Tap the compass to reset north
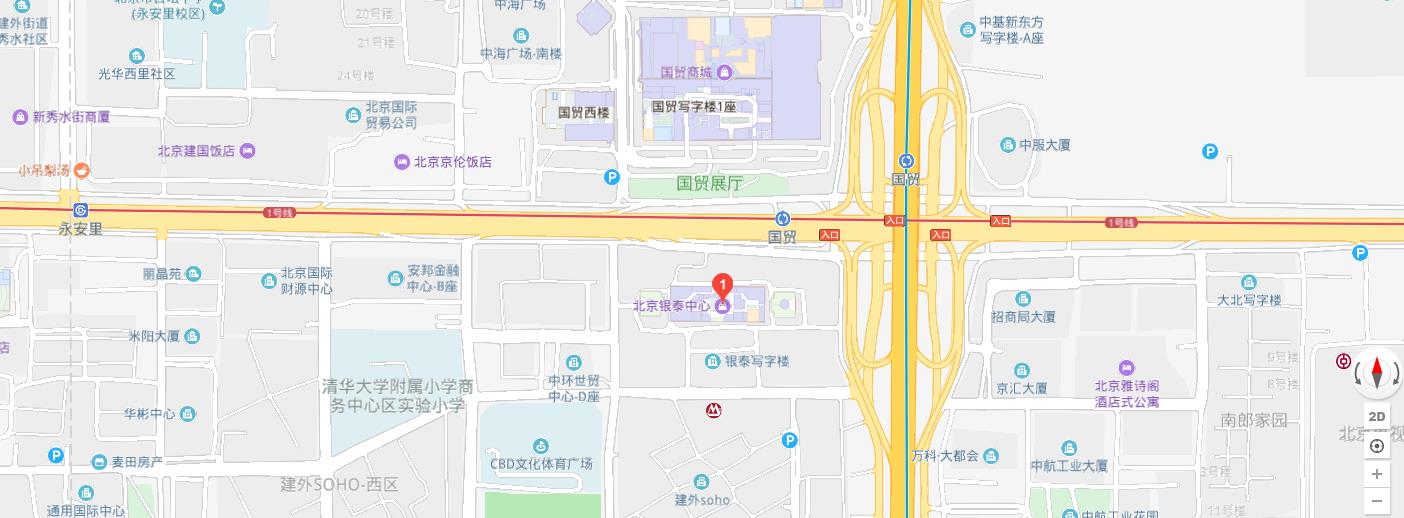The height and width of the screenshot is (518, 1404). 1377,373
